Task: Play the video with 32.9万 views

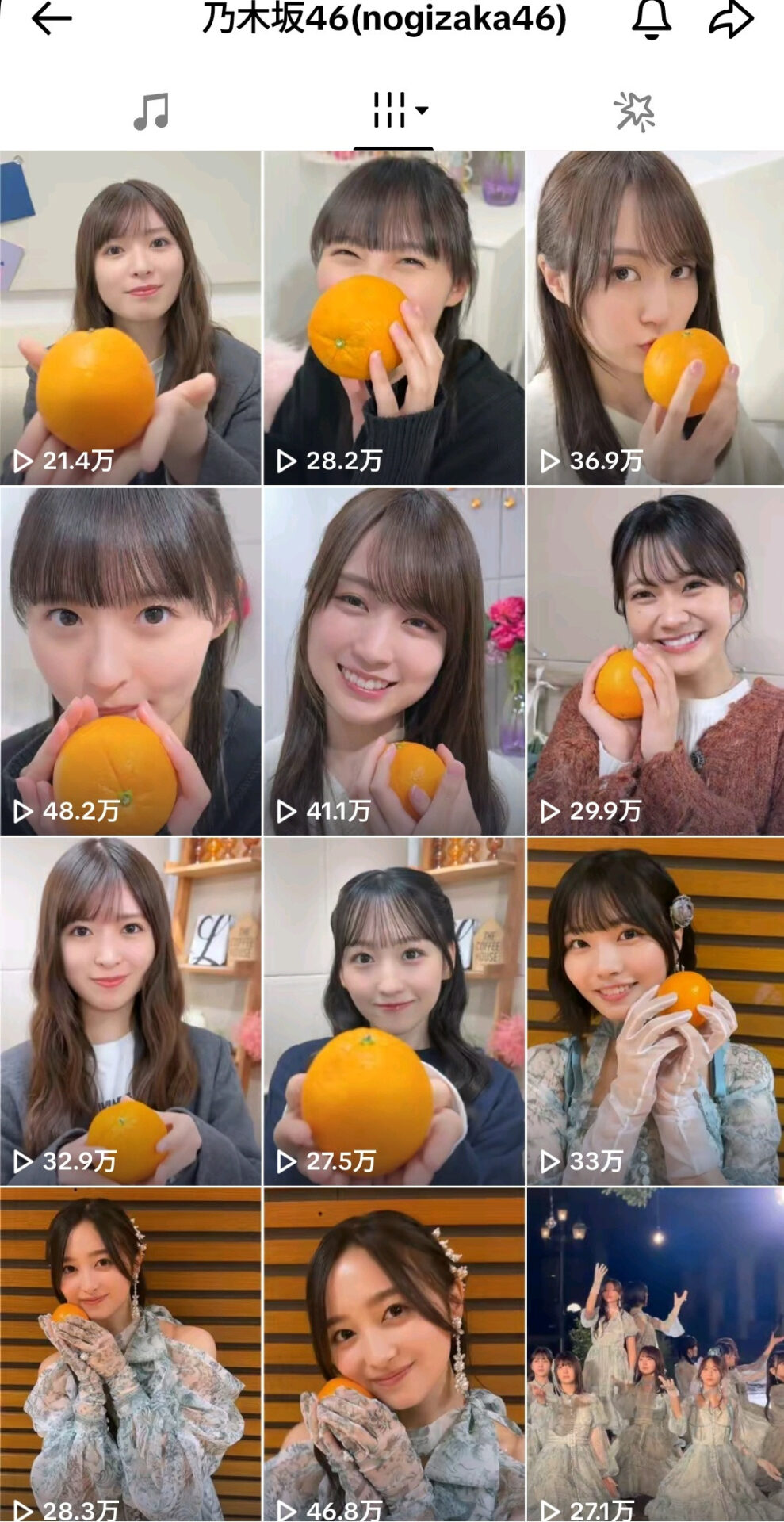Action: (x=131, y=1011)
